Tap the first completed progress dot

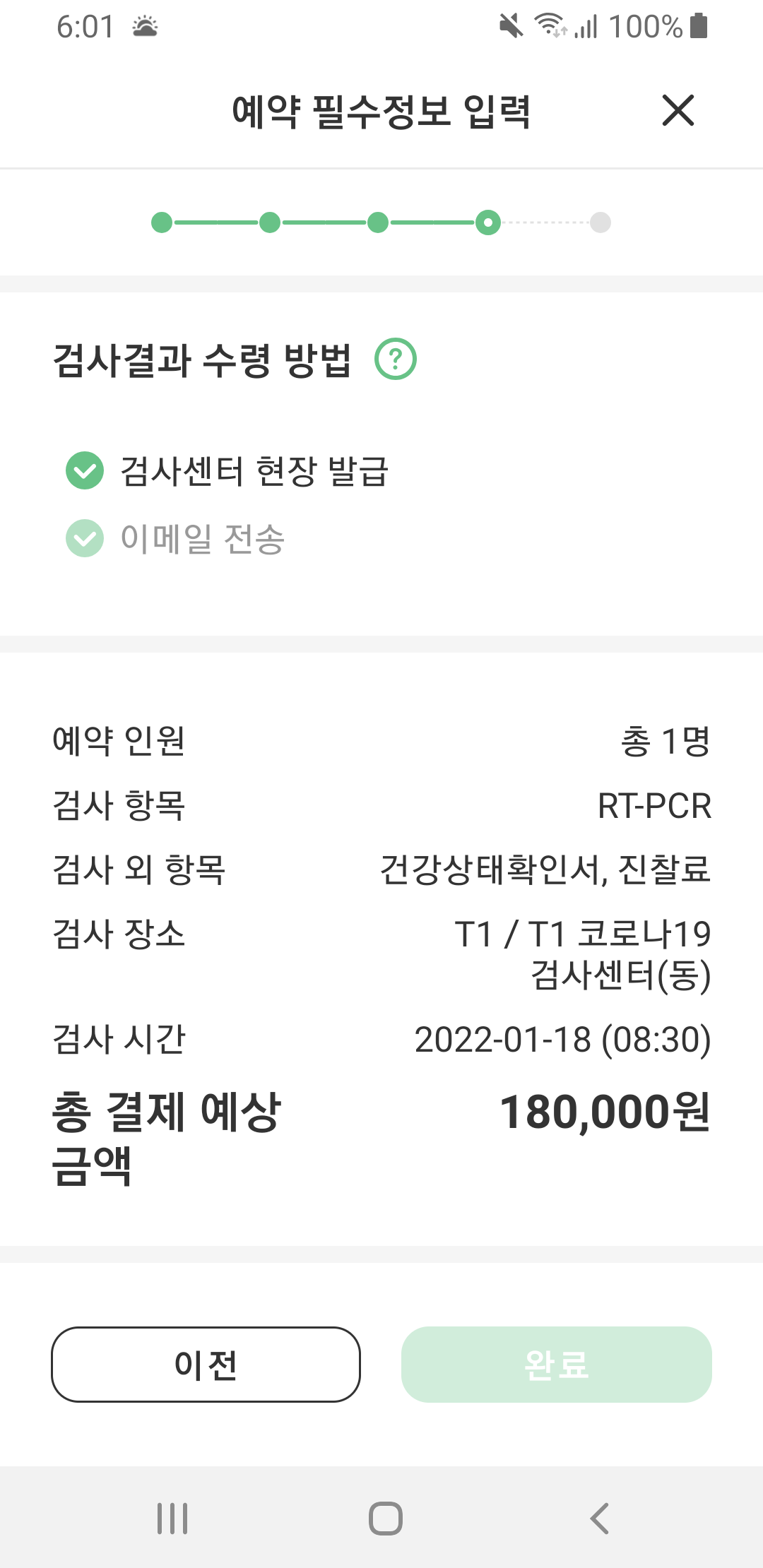(162, 222)
